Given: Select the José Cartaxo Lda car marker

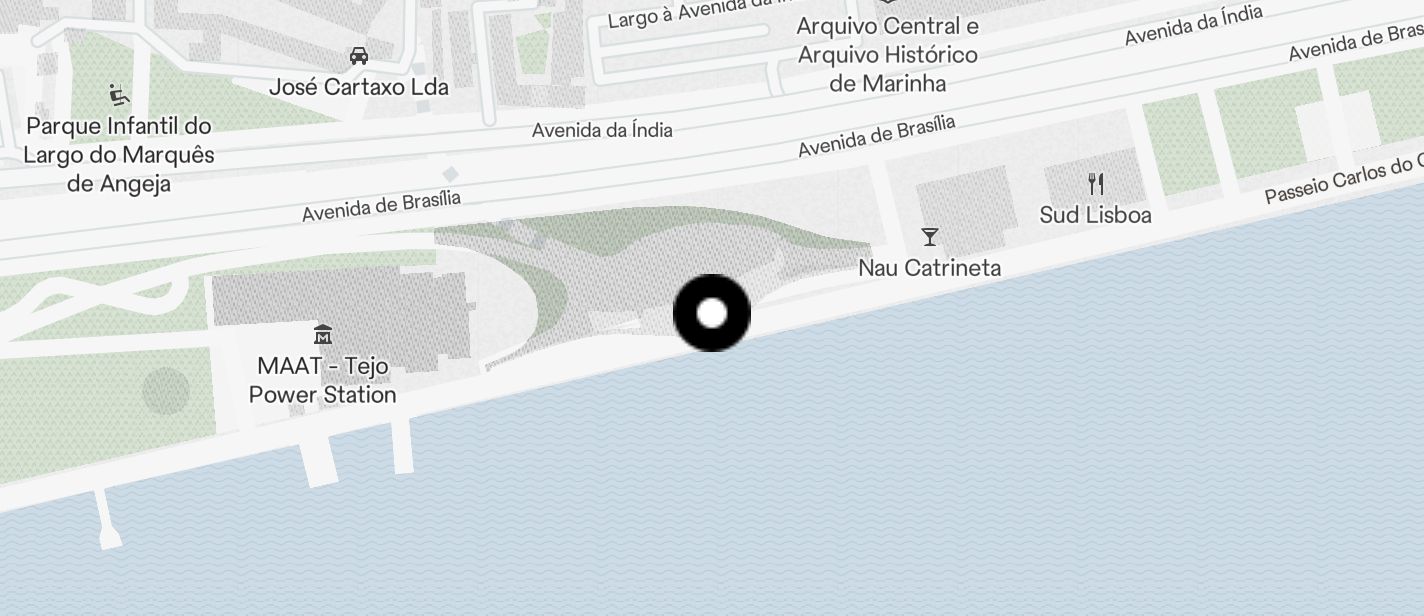Looking at the screenshot, I should (359, 56).
